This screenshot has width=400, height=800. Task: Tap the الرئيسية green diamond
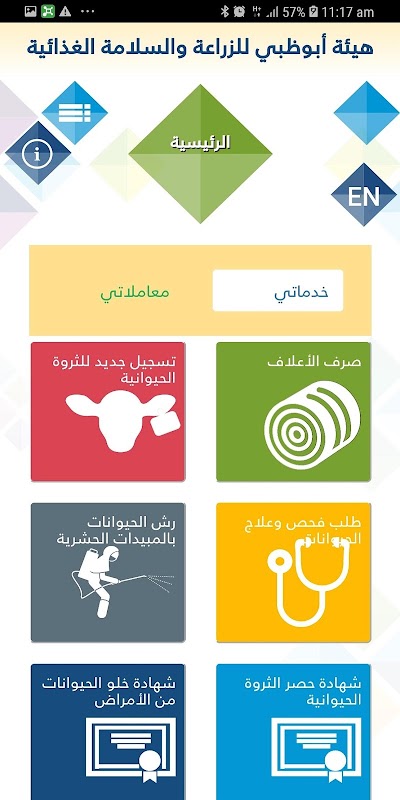point(201,153)
